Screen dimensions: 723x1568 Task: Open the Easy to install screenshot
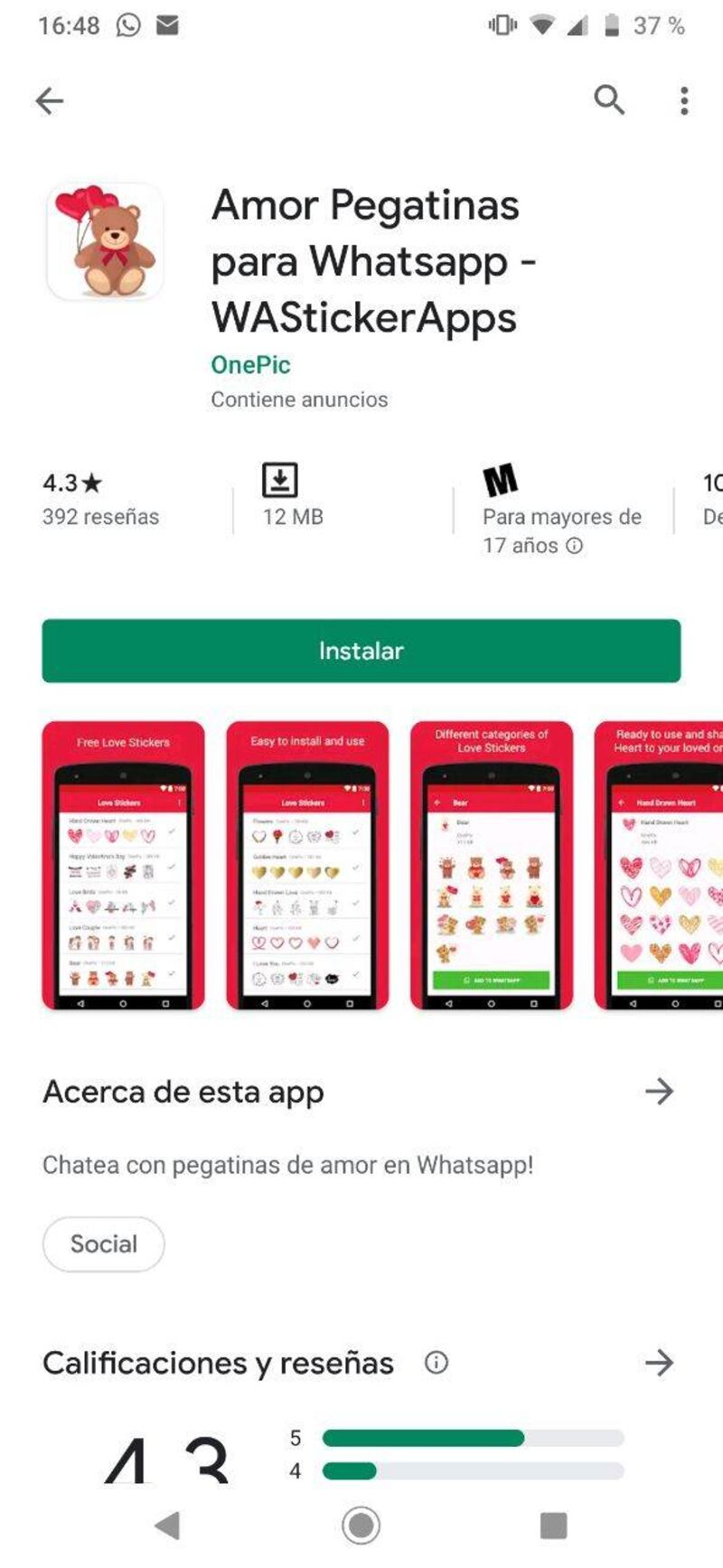coord(307,865)
